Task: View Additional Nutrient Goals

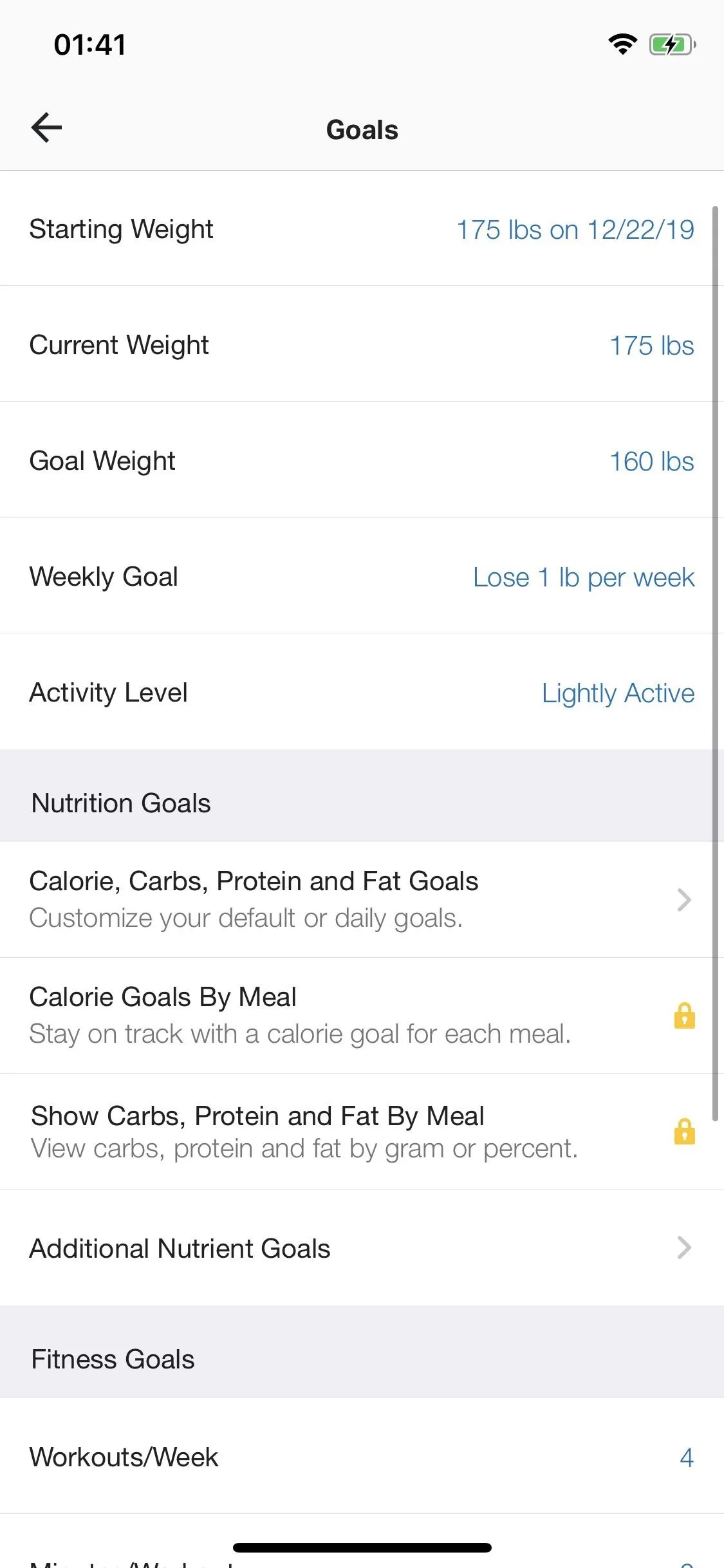Action: (362, 1247)
